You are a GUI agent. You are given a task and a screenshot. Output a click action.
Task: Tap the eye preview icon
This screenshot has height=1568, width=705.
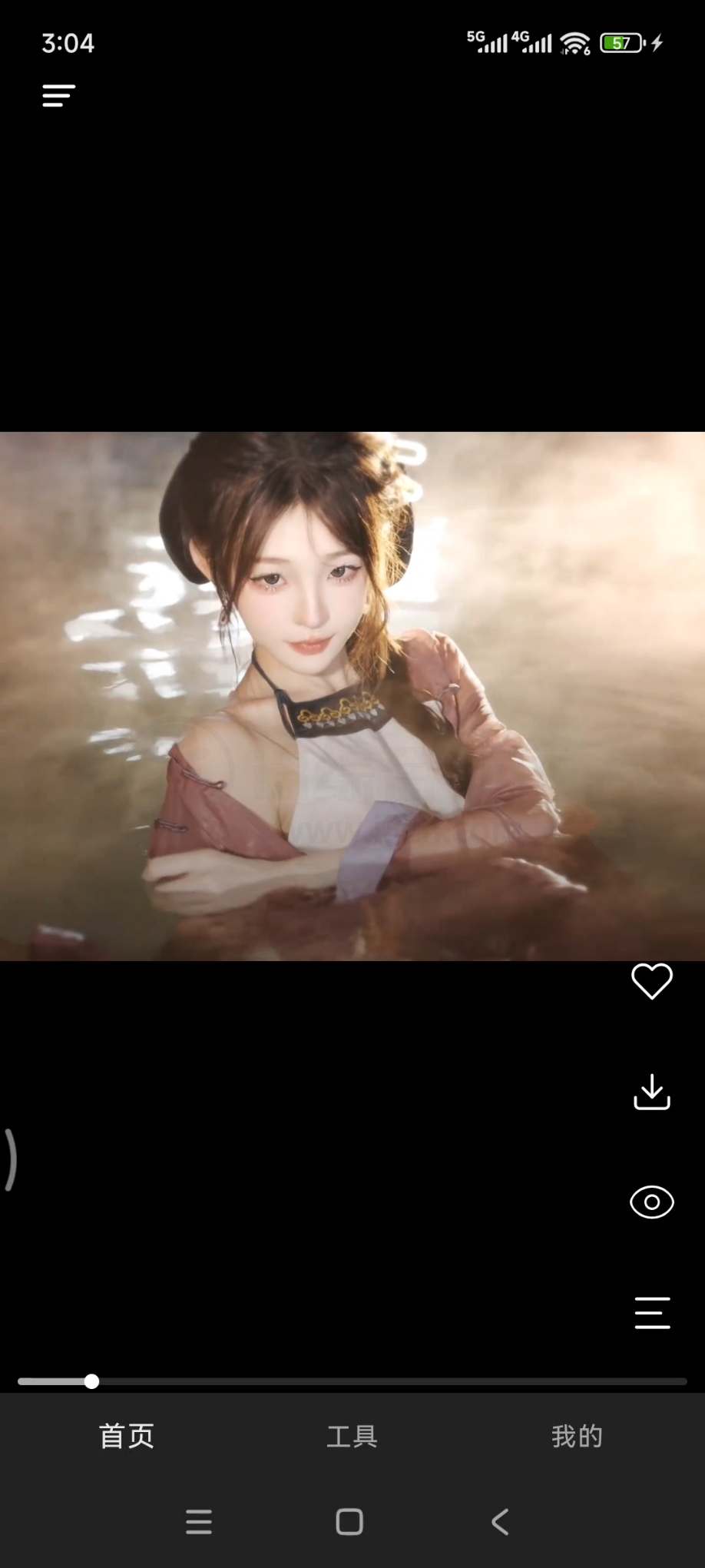coord(651,1202)
